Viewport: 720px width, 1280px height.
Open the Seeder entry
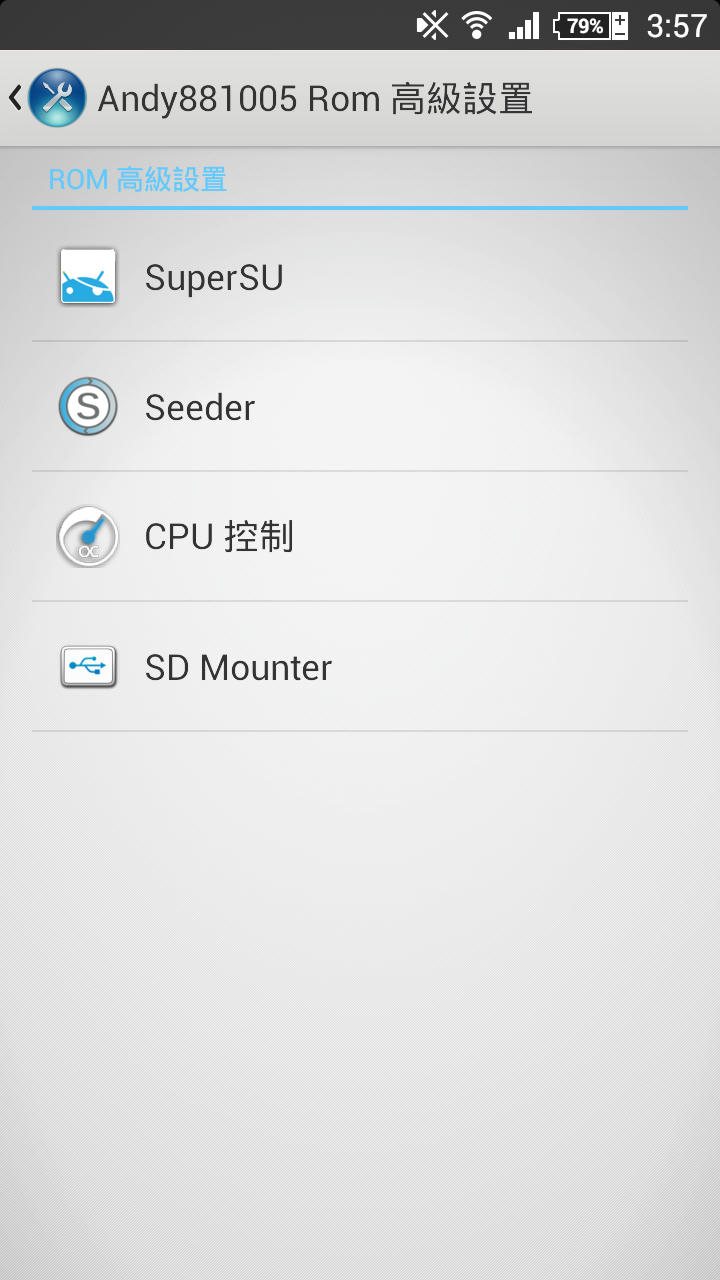(360, 407)
